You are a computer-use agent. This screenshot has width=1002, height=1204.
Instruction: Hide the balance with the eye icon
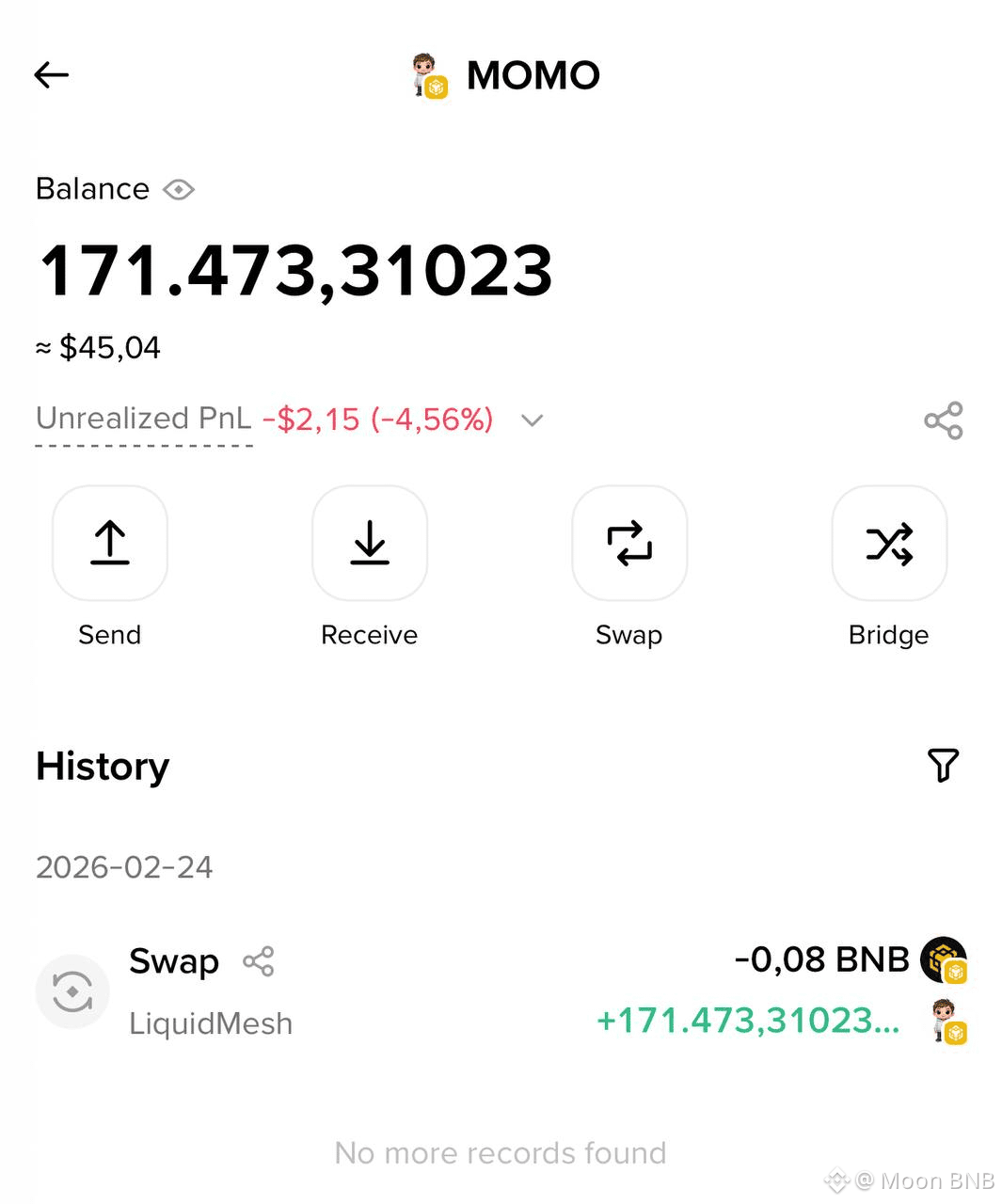pos(179,190)
